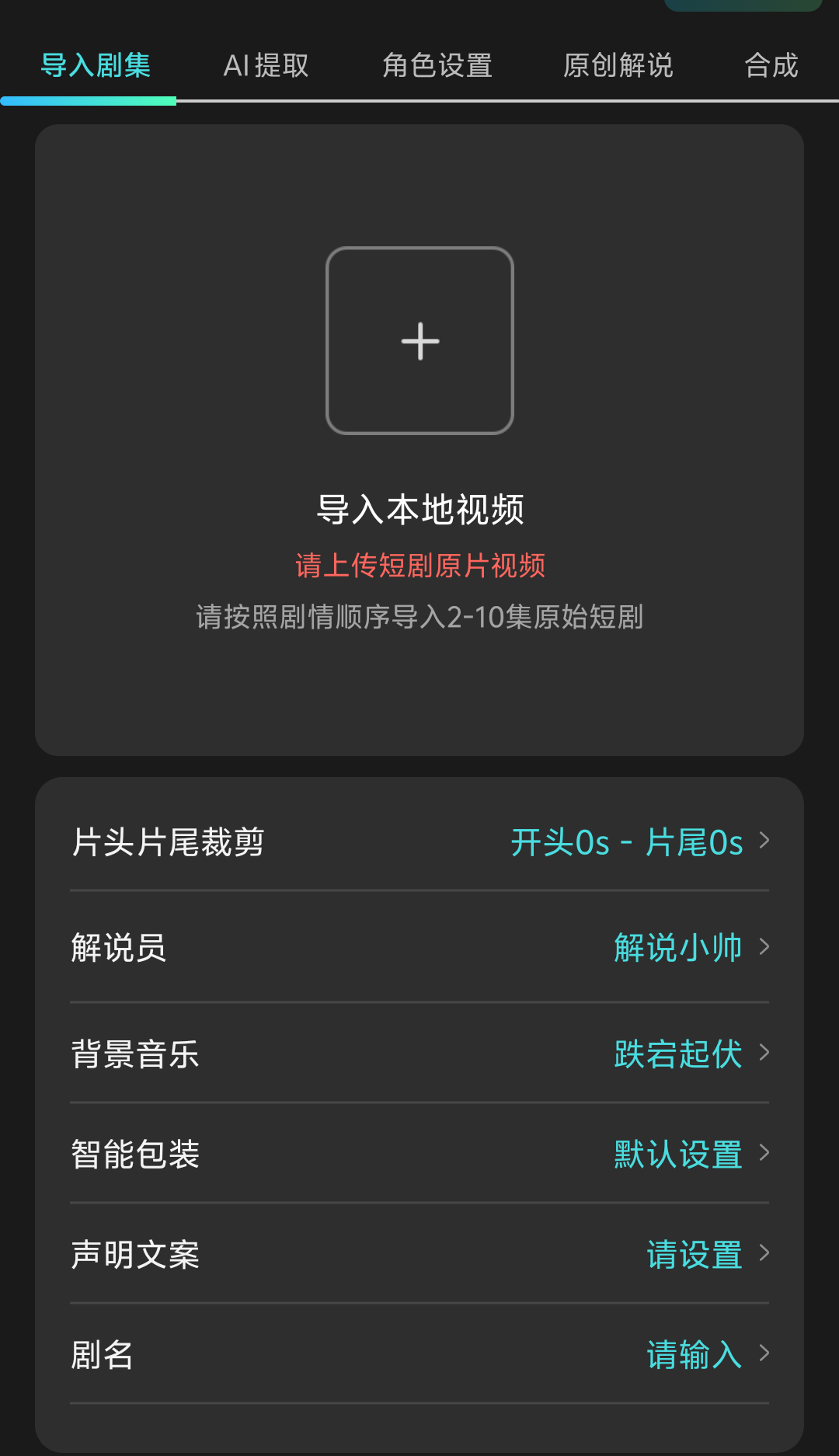The height and width of the screenshot is (1456, 839).
Task: Go to the 原创解说 tab
Action: point(618,65)
